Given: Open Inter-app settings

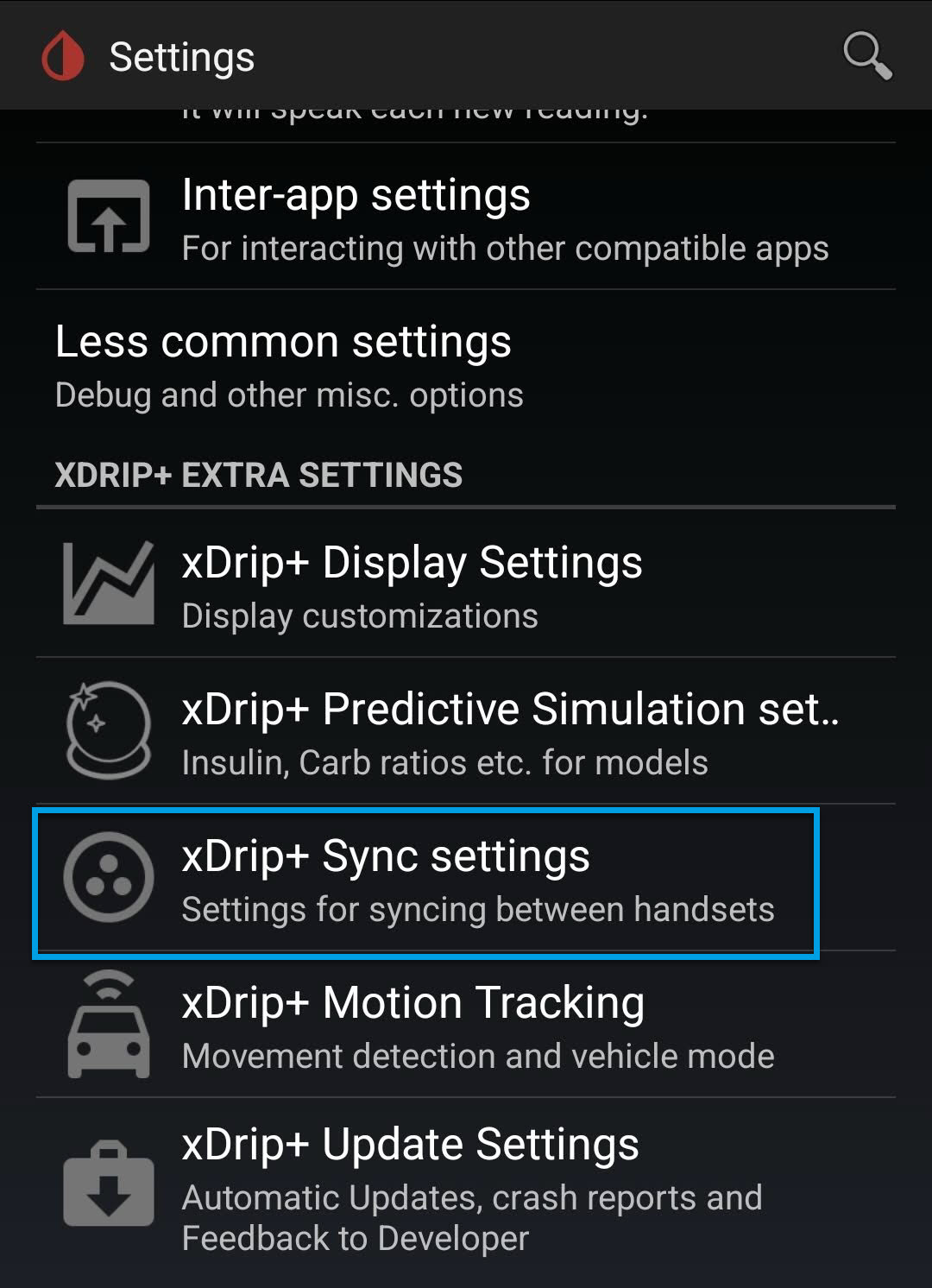Looking at the screenshot, I should [466, 218].
